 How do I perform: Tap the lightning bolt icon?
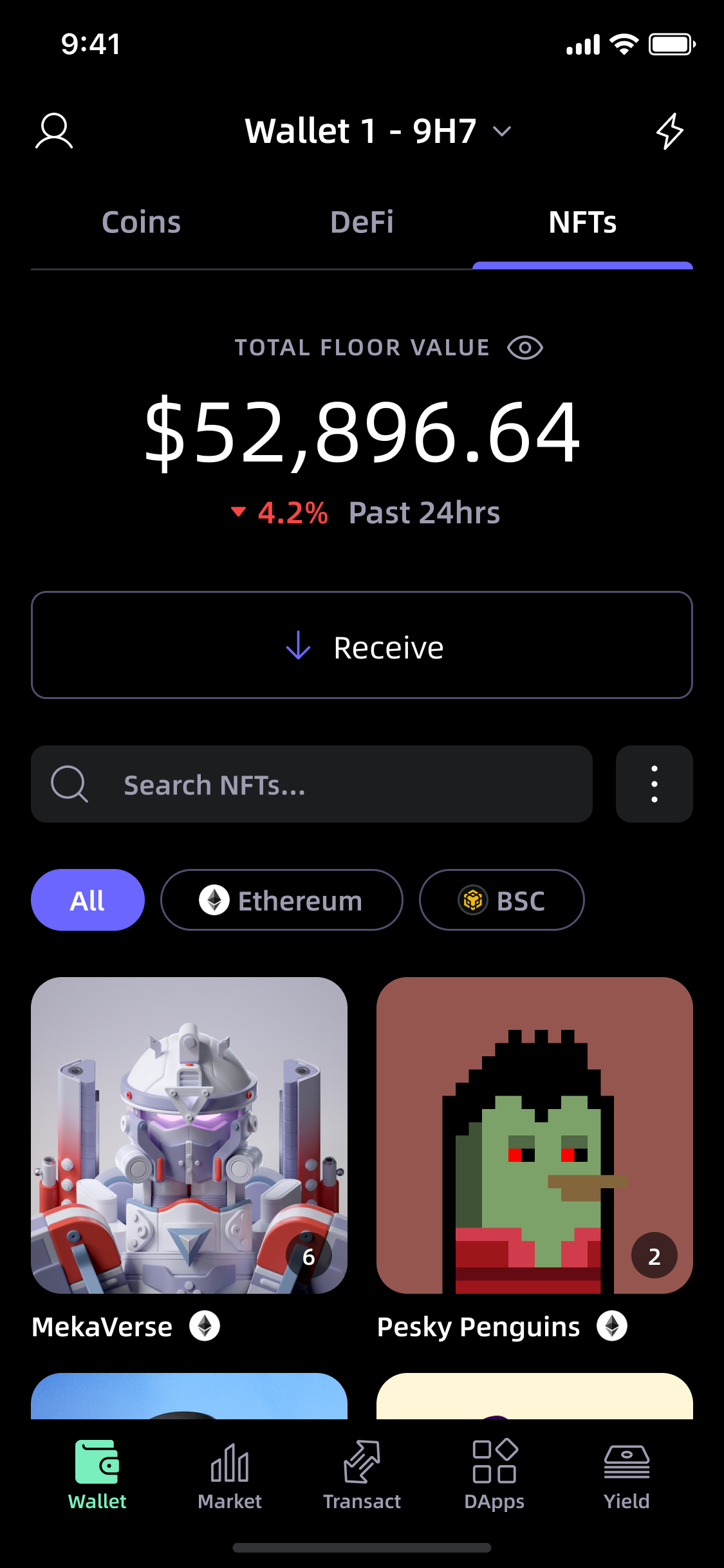click(669, 131)
